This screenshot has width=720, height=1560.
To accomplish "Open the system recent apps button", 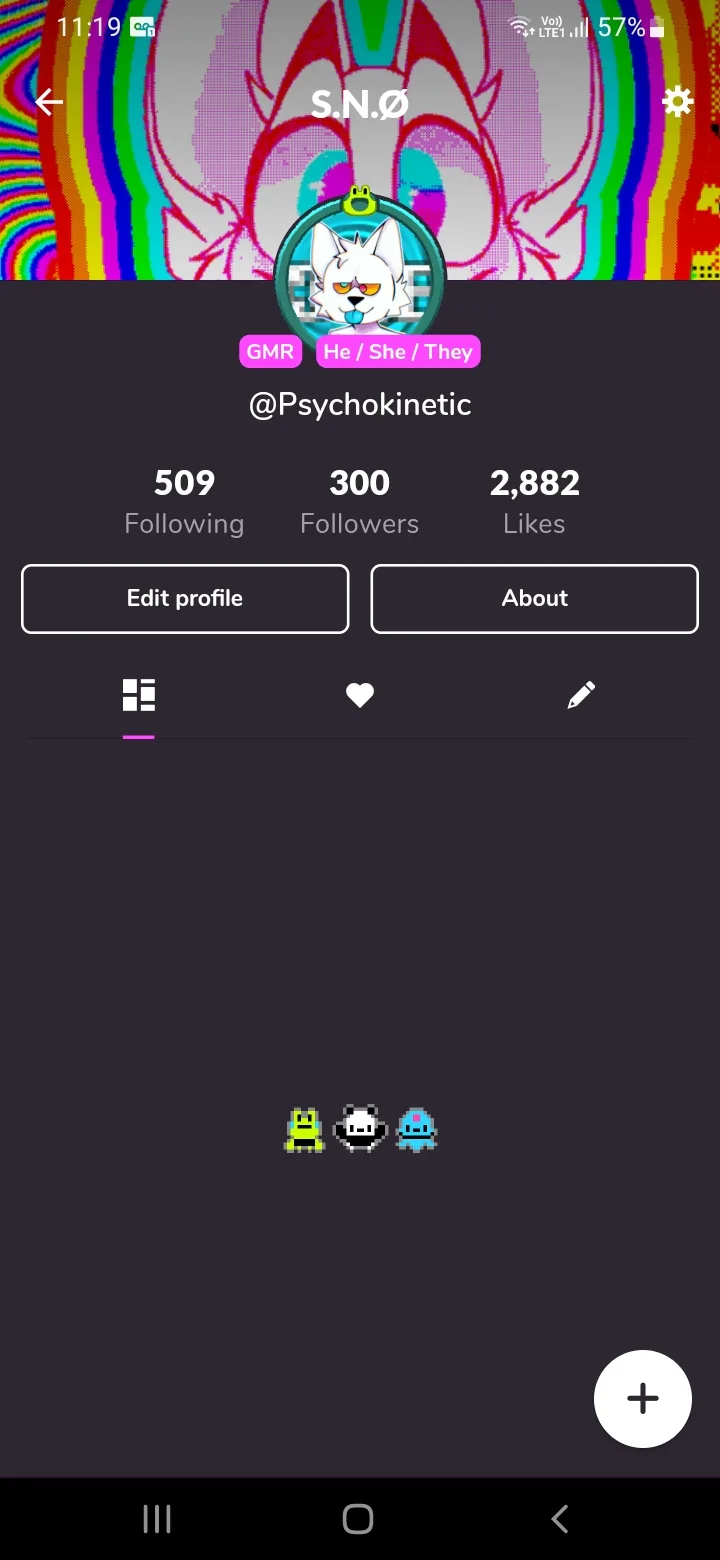I will click(x=157, y=1519).
